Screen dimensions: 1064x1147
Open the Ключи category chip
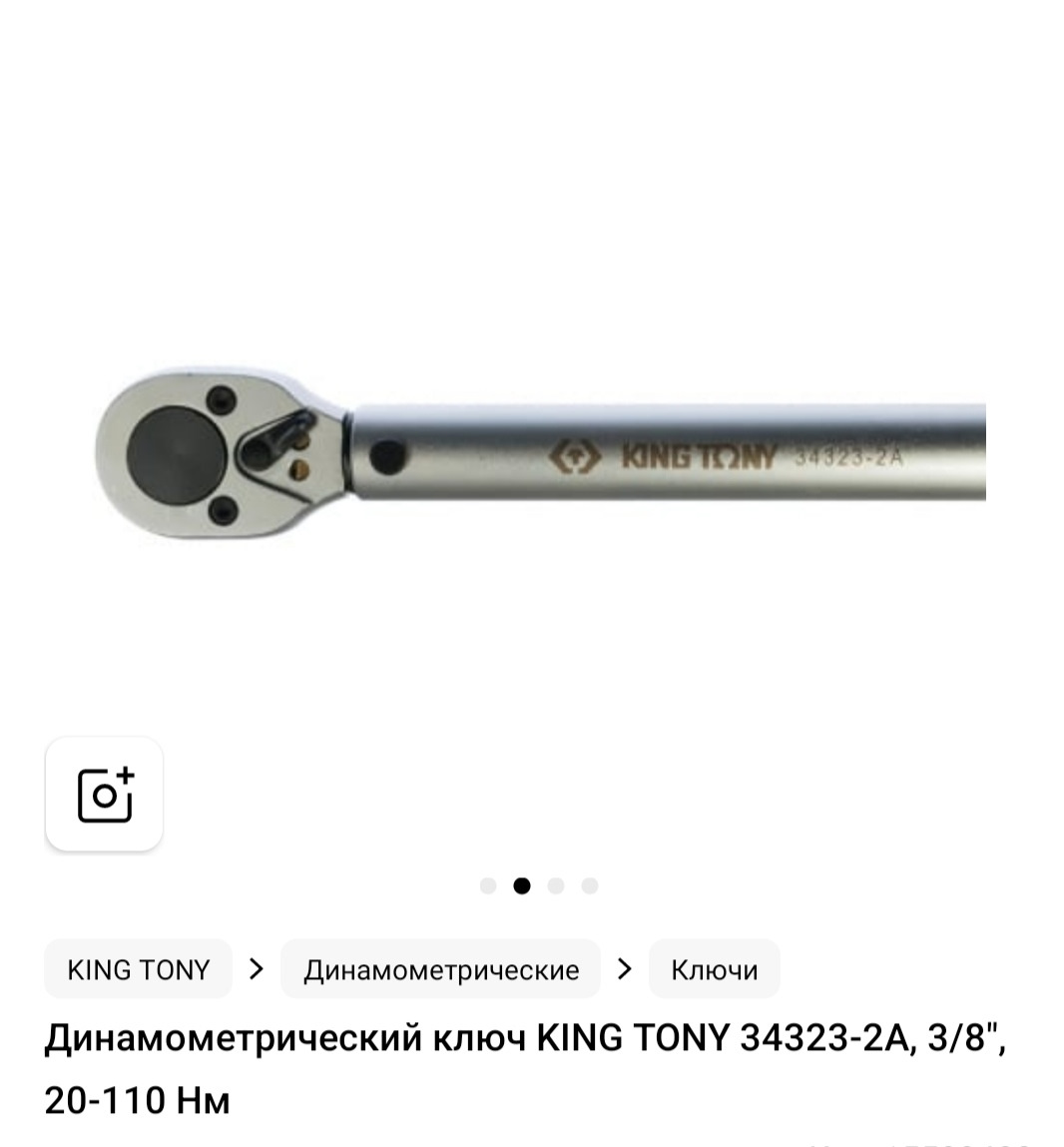point(714,969)
